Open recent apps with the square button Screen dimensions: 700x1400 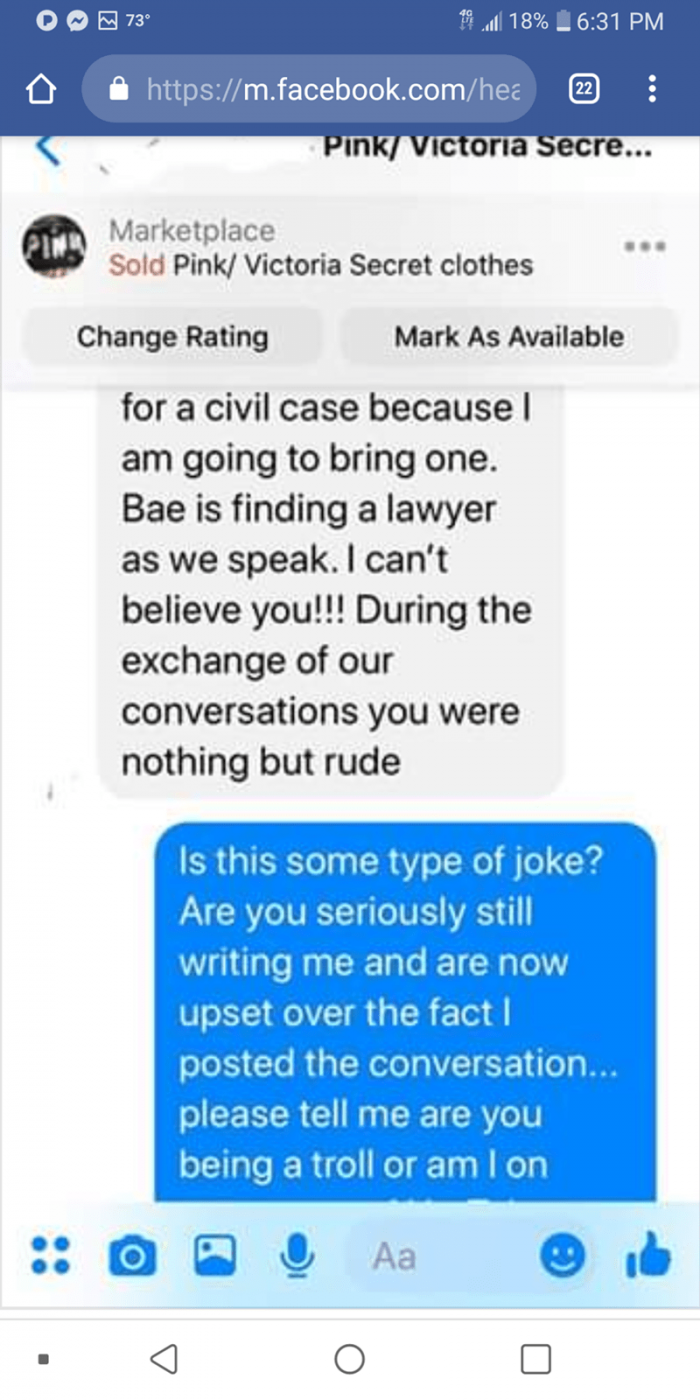coord(536,1358)
